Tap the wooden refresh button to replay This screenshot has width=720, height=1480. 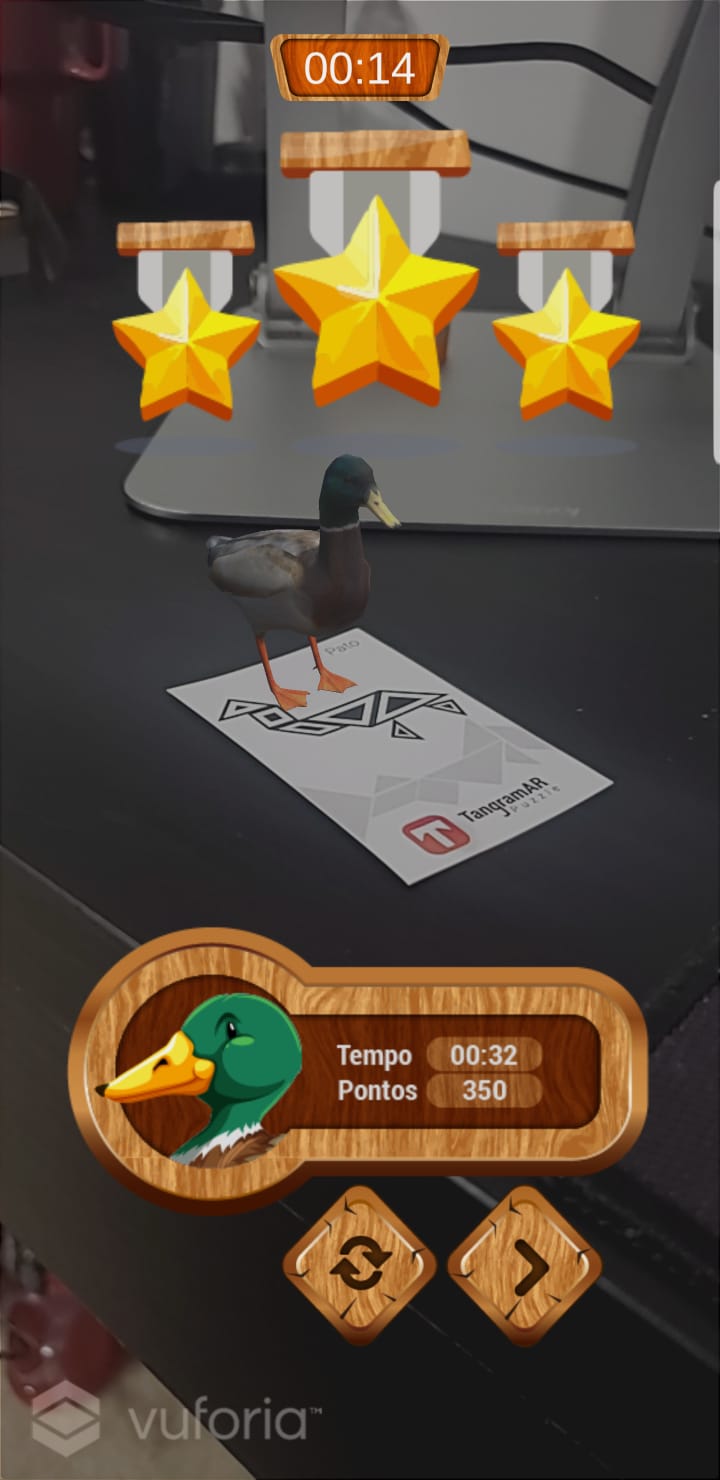pos(360,1265)
